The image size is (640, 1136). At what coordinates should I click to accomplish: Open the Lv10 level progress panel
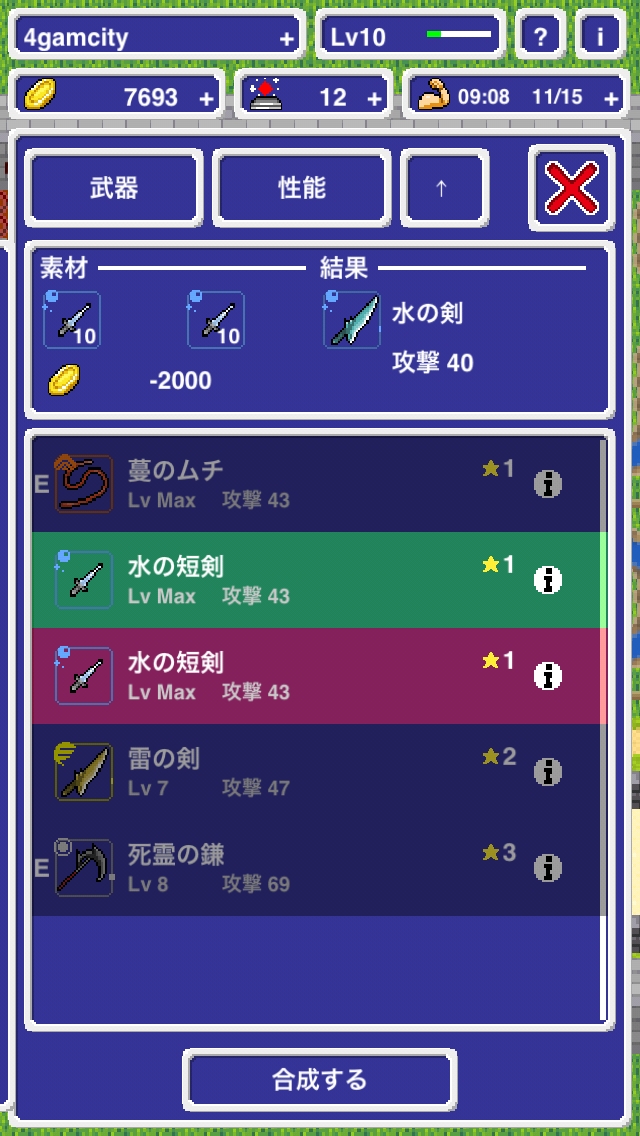tap(410, 38)
